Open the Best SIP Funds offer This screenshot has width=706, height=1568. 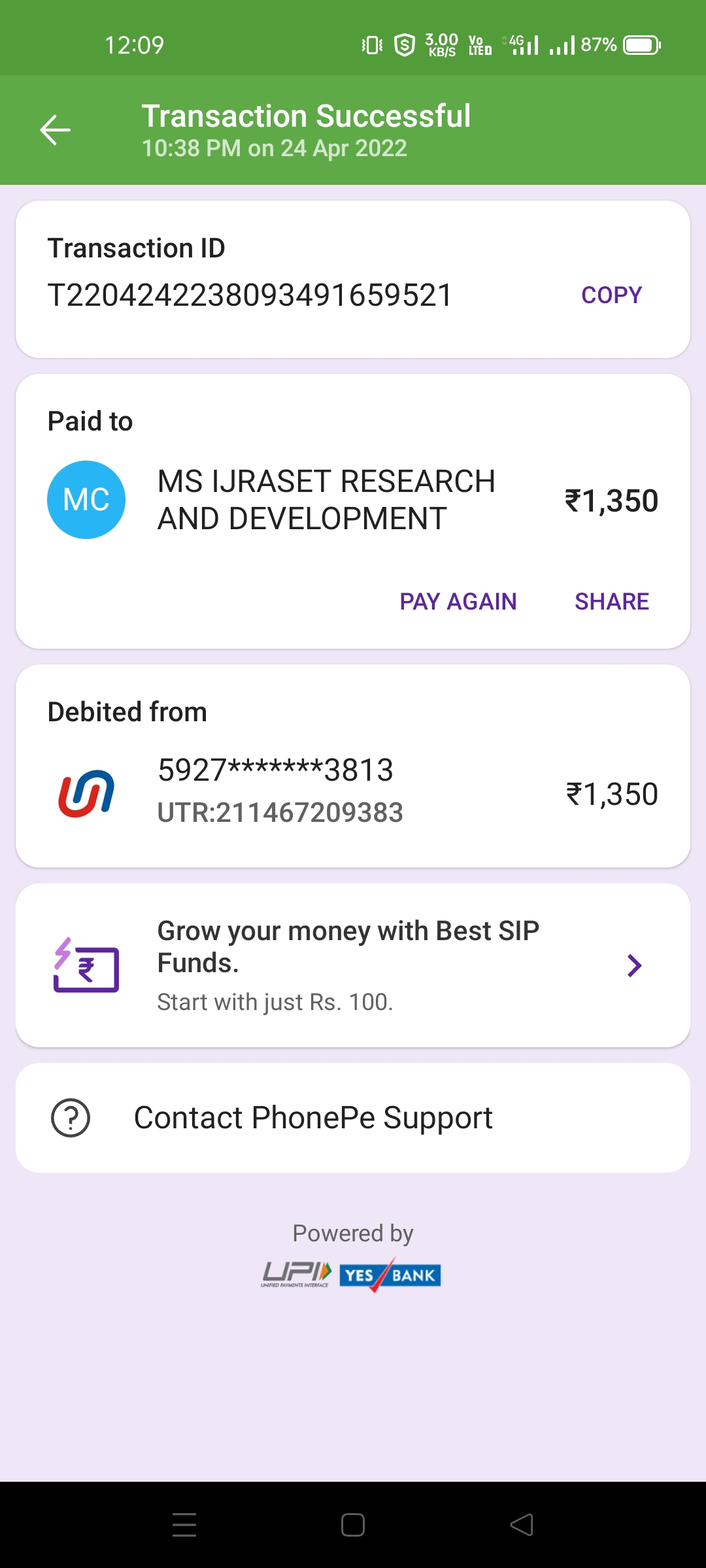pyautogui.click(x=353, y=965)
